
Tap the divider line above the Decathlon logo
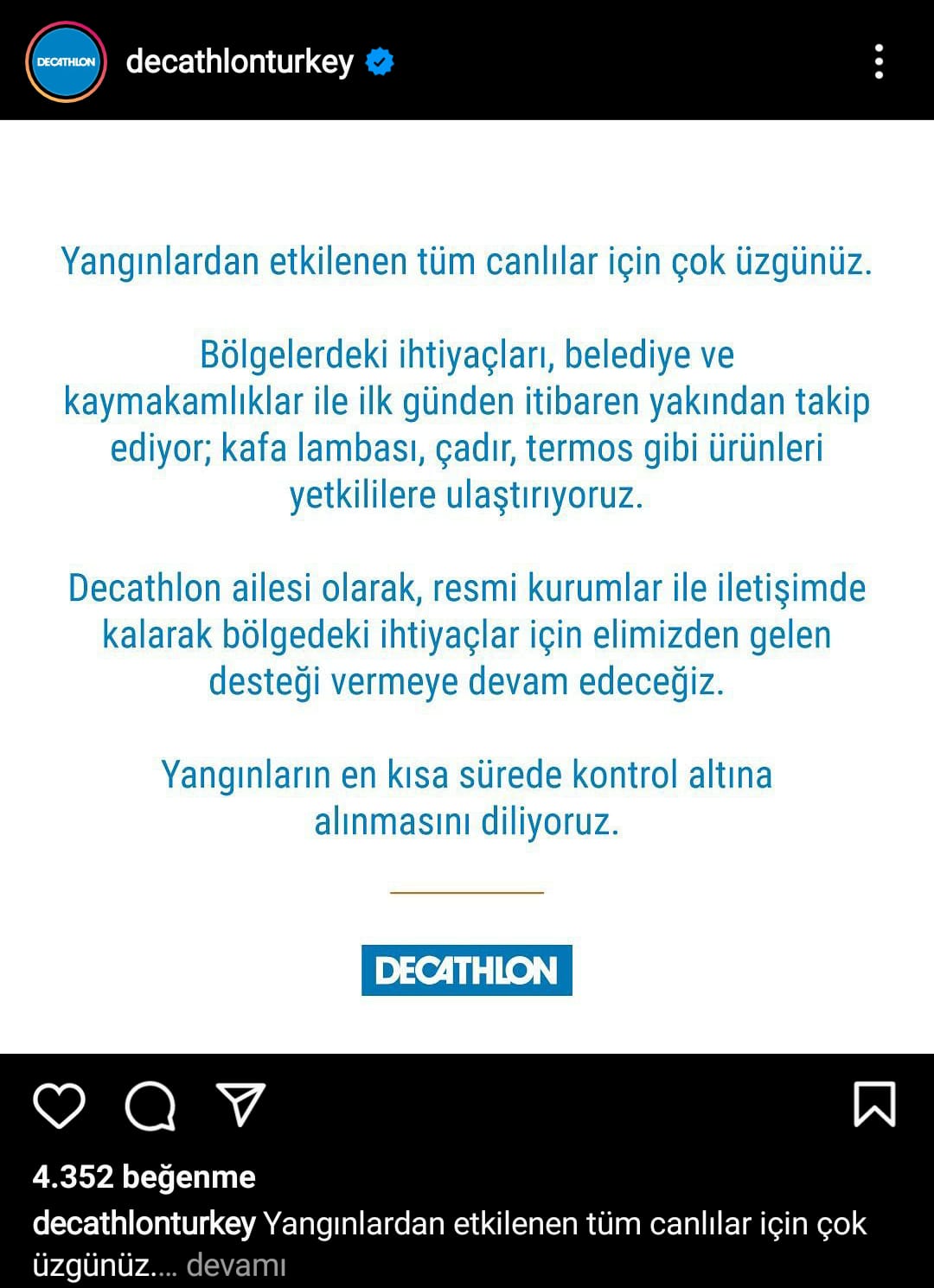point(467,889)
